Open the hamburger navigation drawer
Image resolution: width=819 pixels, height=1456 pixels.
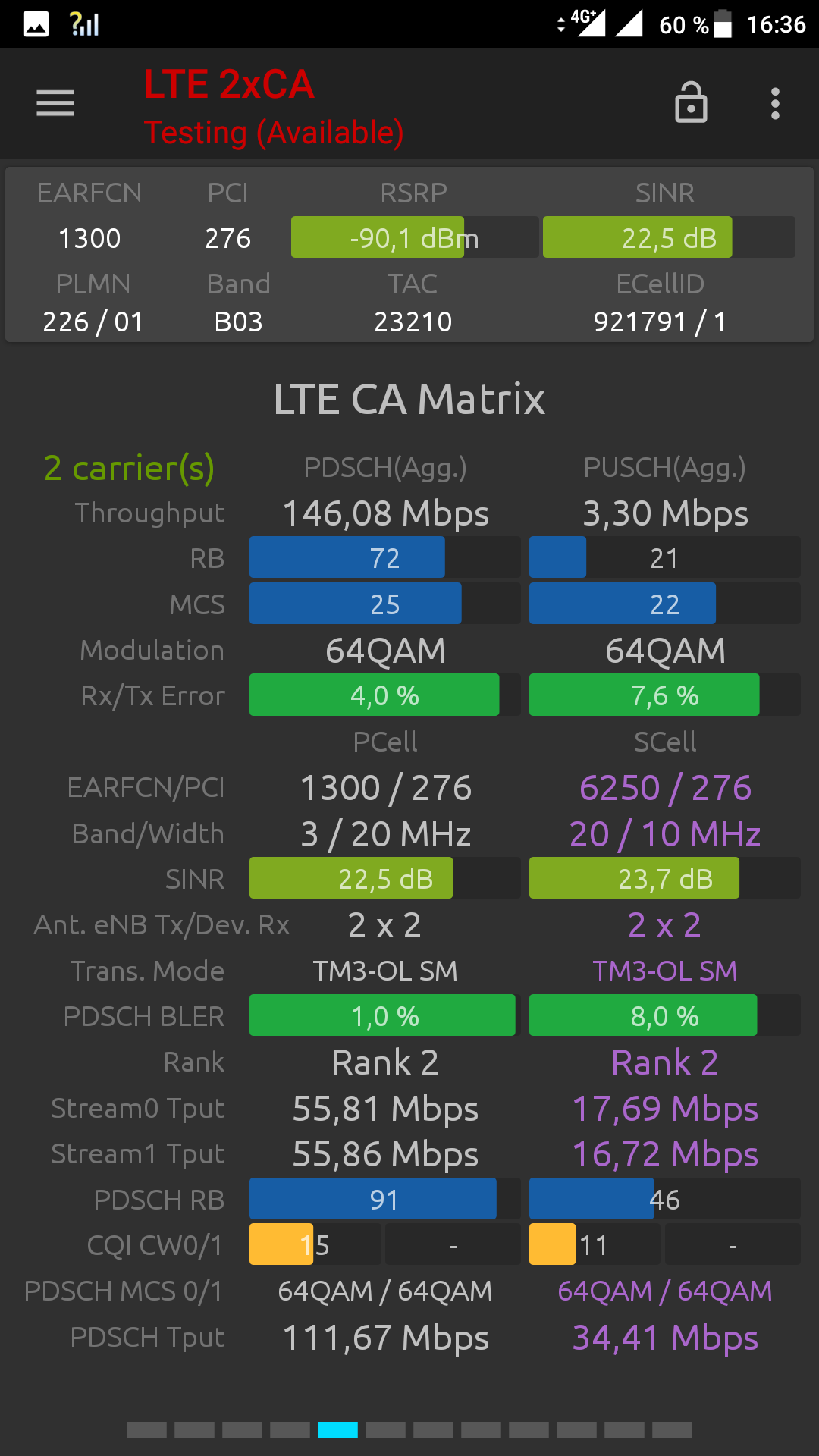55,103
